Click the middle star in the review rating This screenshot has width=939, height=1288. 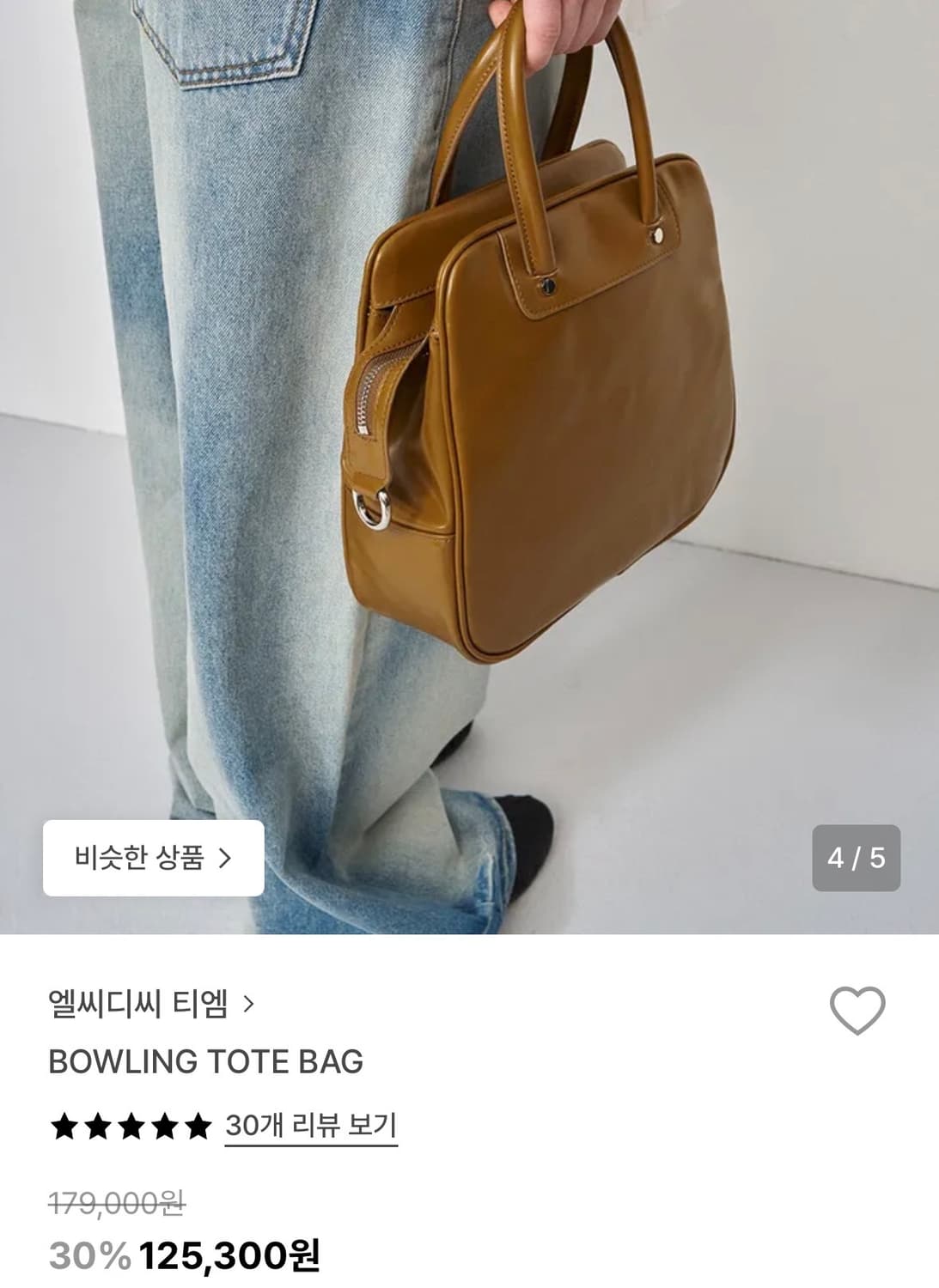pyautogui.click(x=131, y=1121)
